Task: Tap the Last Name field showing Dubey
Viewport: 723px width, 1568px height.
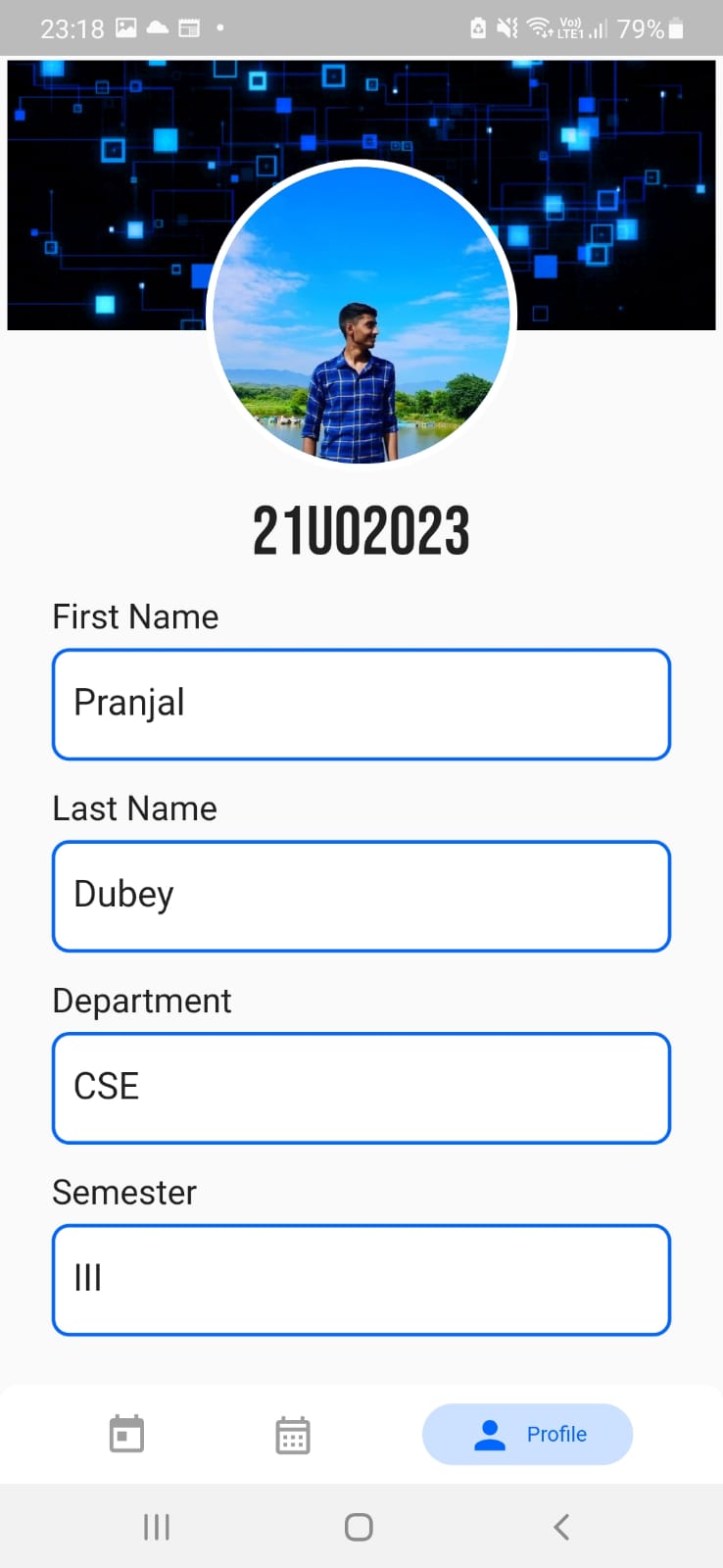Action: [361, 895]
